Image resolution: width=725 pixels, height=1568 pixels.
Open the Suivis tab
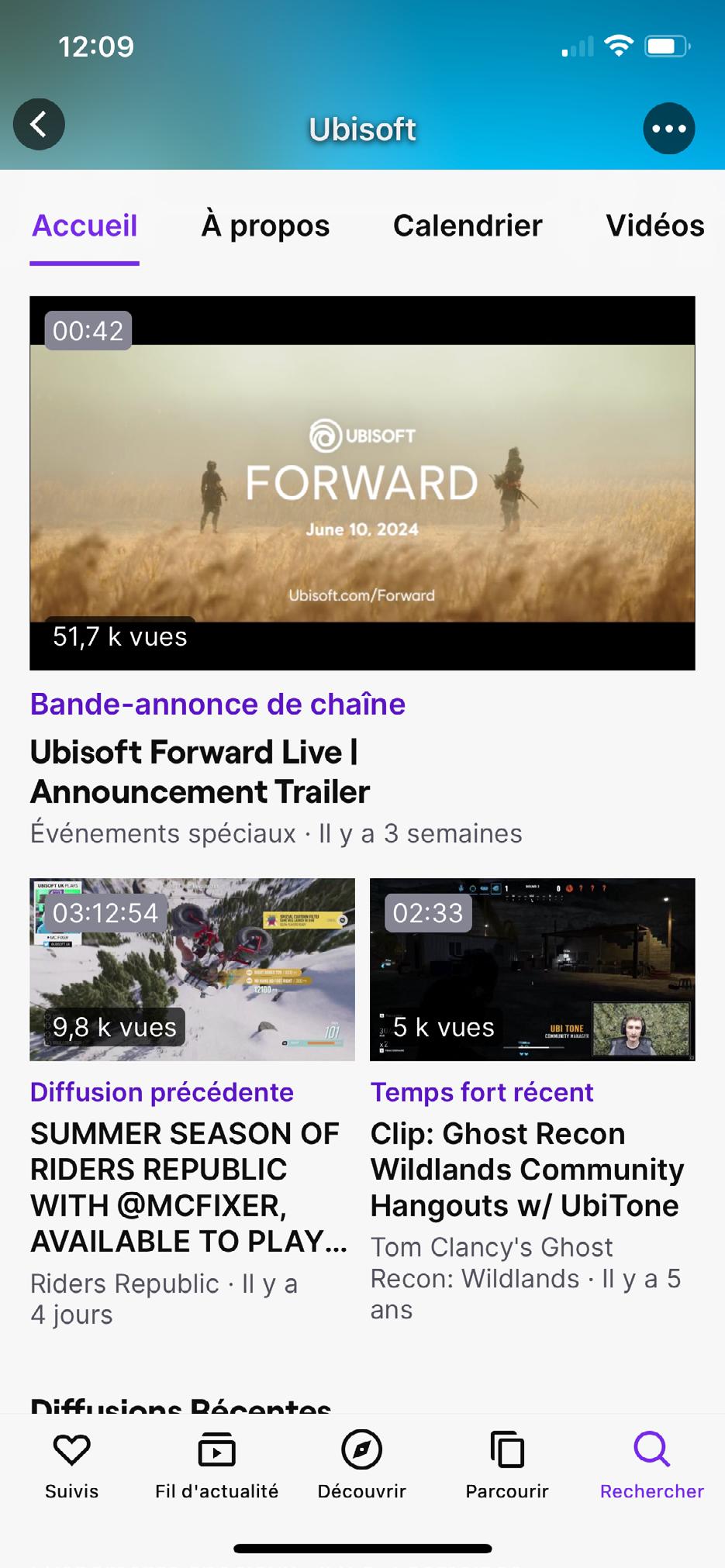point(71,1465)
